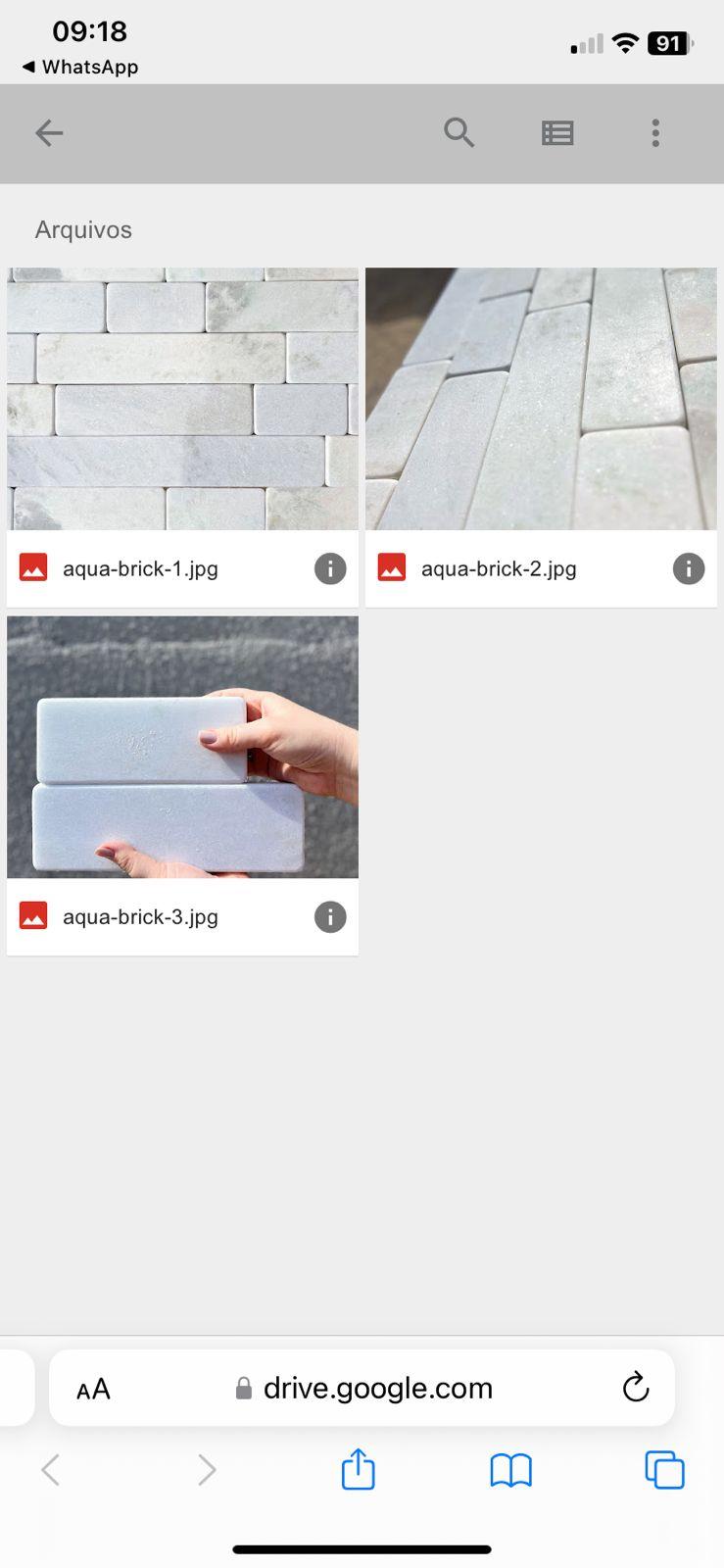This screenshot has width=724, height=1568.
Task: Go back with the Drive back arrow
Action: coord(48,132)
